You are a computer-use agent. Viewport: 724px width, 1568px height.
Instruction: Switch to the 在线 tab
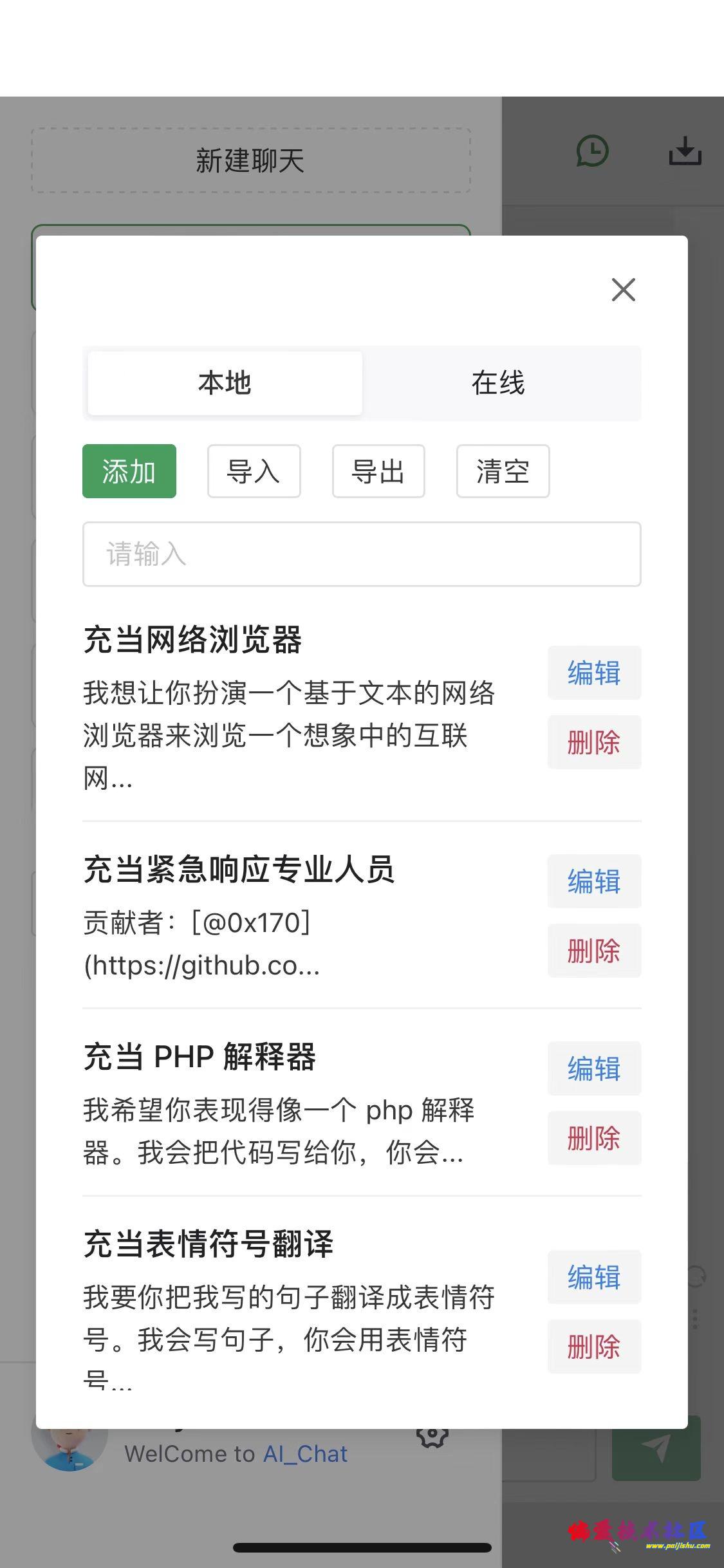click(499, 383)
